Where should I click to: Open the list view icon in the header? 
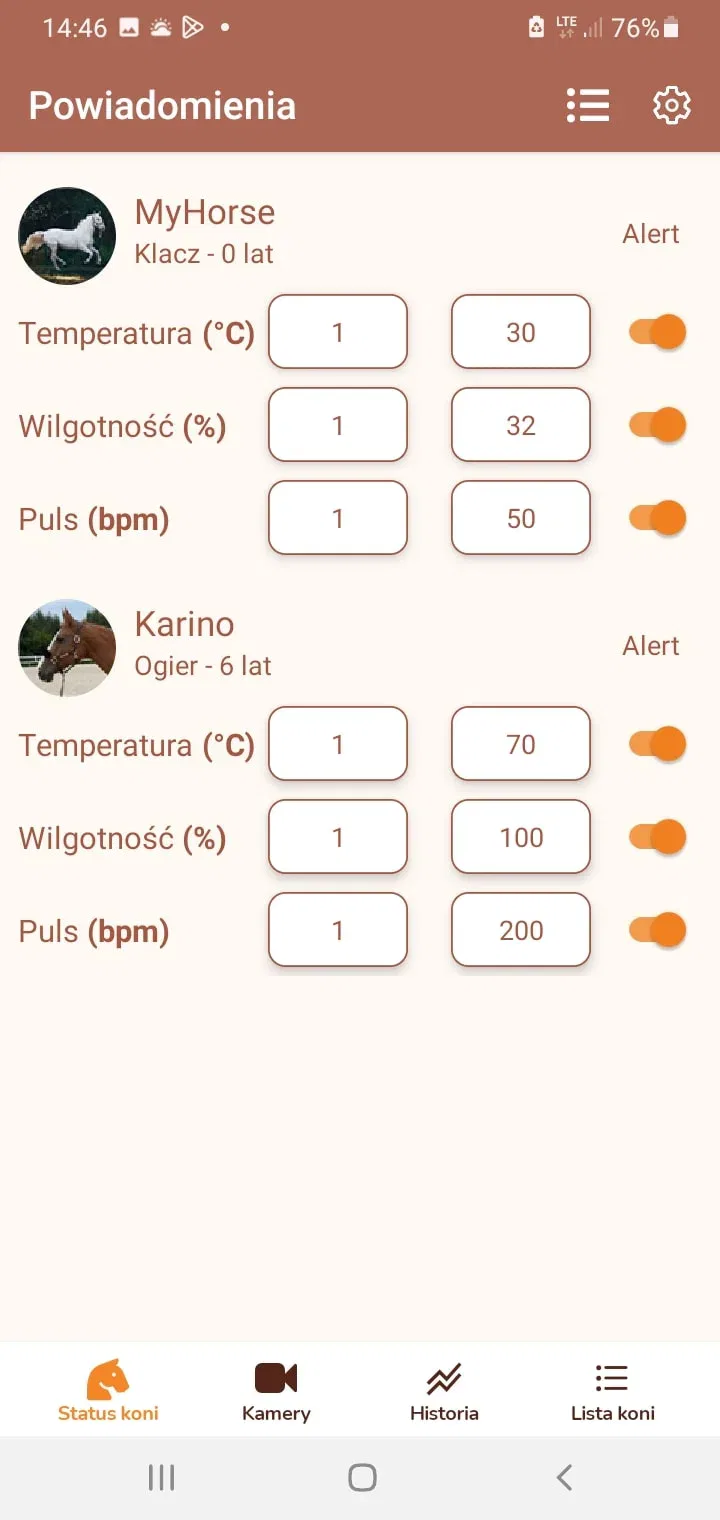click(588, 105)
